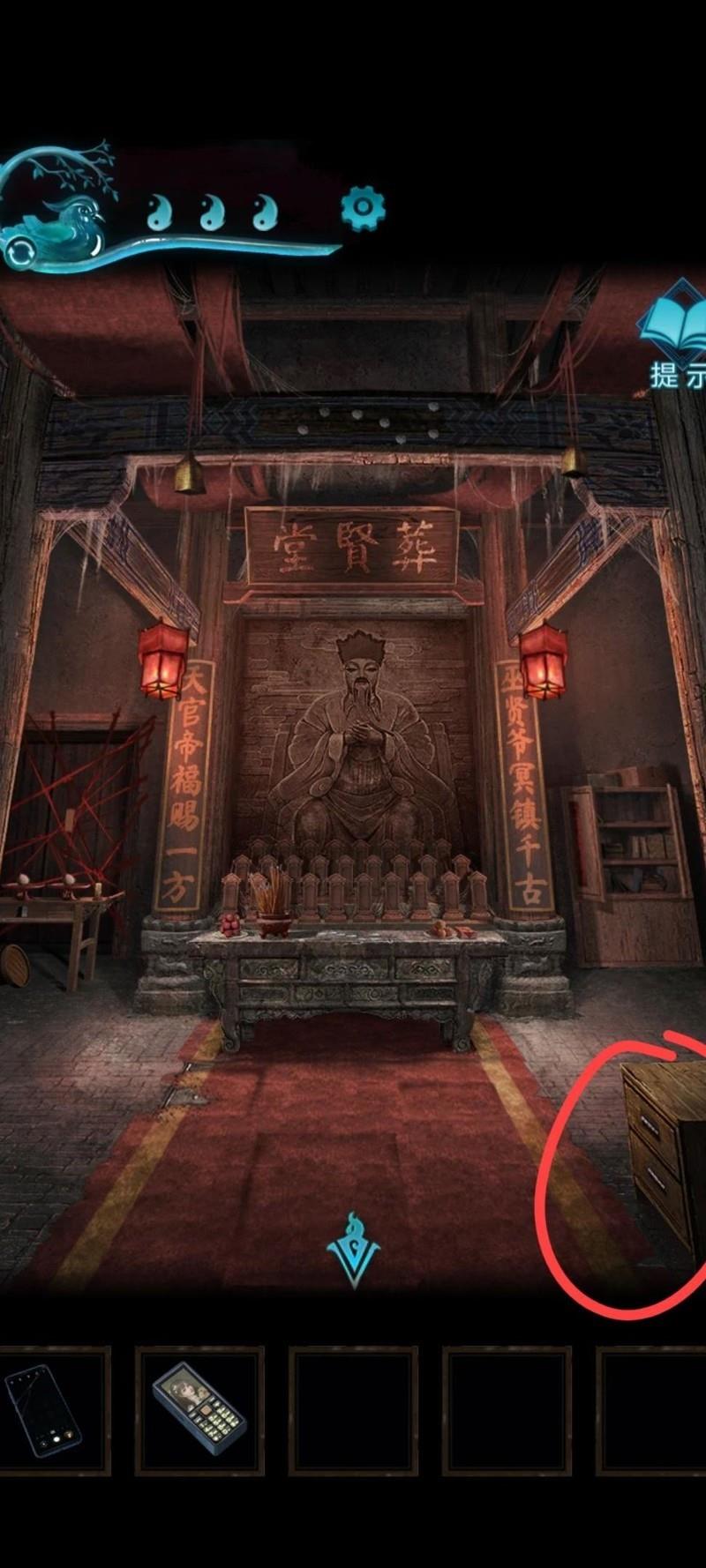Image resolution: width=706 pixels, height=1568 pixels.
Task: Select the smartphone in inventory
Action: [x=44, y=1410]
